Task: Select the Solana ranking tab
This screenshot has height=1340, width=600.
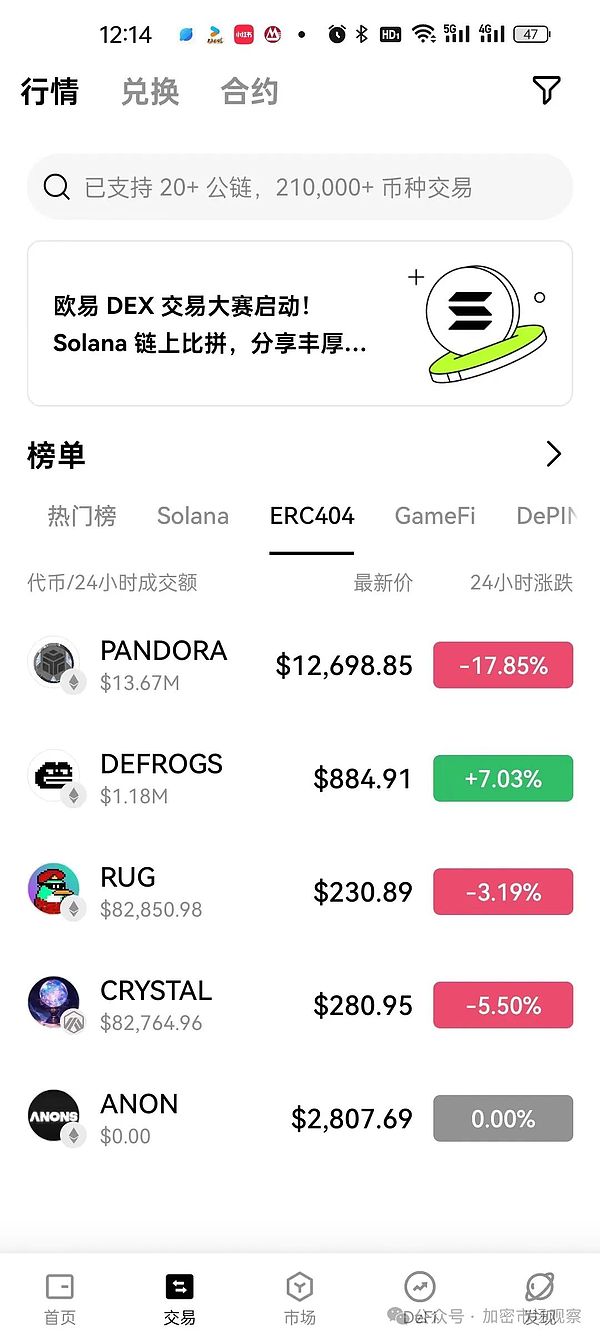Action: (193, 516)
